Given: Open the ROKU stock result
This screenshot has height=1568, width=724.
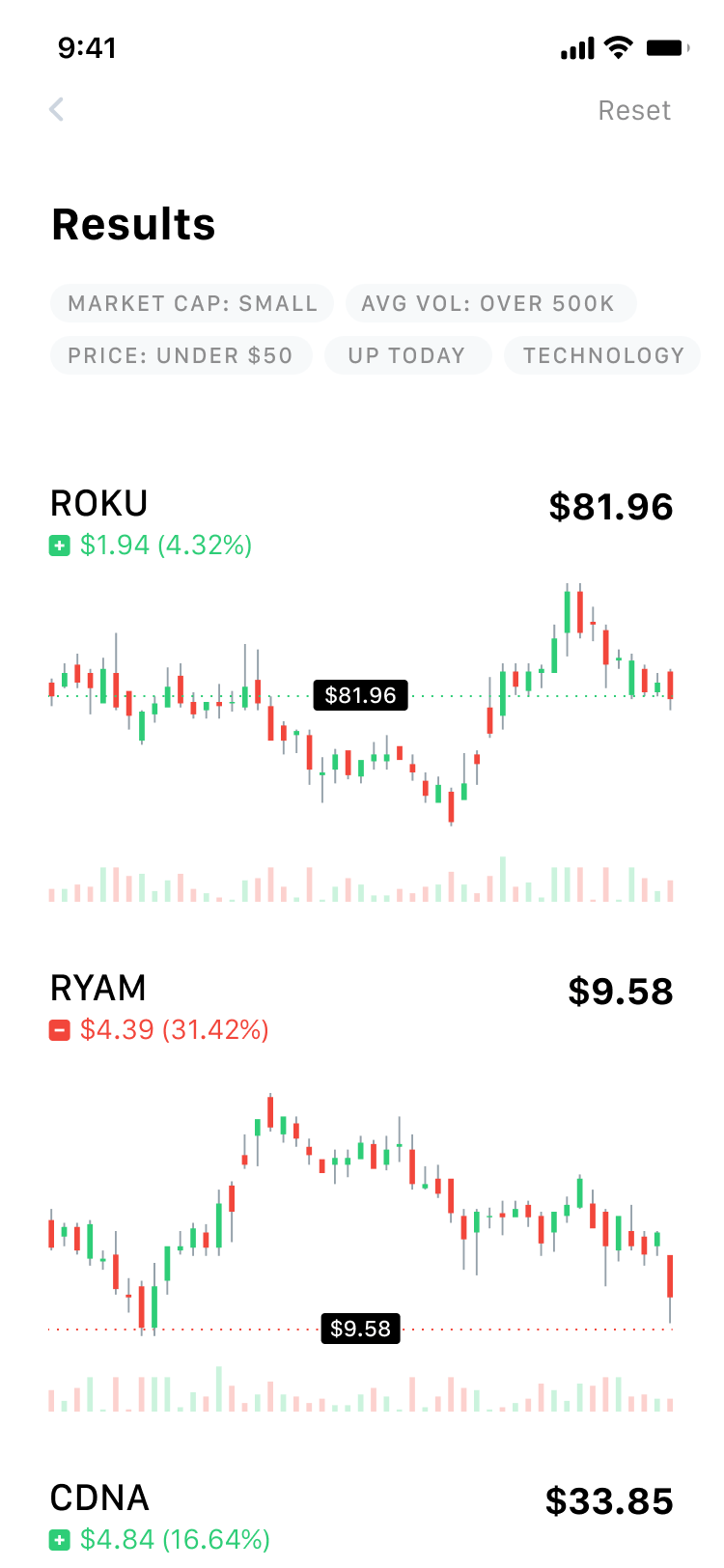Looking at the screenshot, I should pos(100,504).
